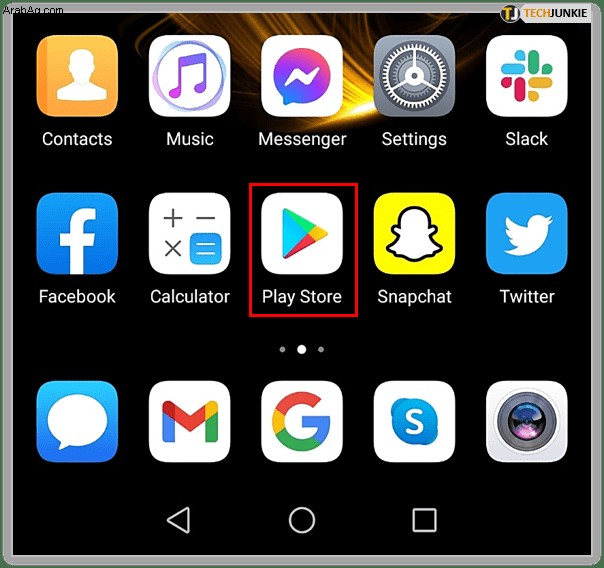Screen dimensions: 604x568
Task: Open the recent apps overview
Action: coord(424,520)
